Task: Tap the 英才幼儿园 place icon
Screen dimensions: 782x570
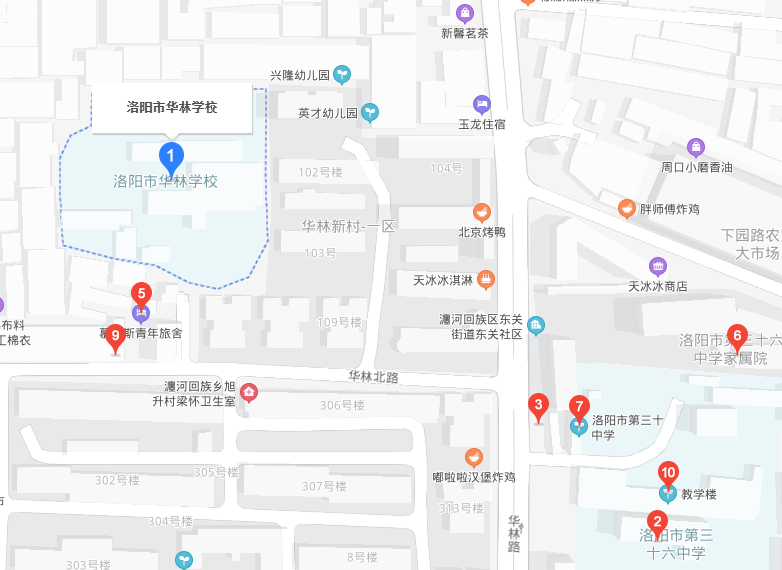Action: [370, 113]
